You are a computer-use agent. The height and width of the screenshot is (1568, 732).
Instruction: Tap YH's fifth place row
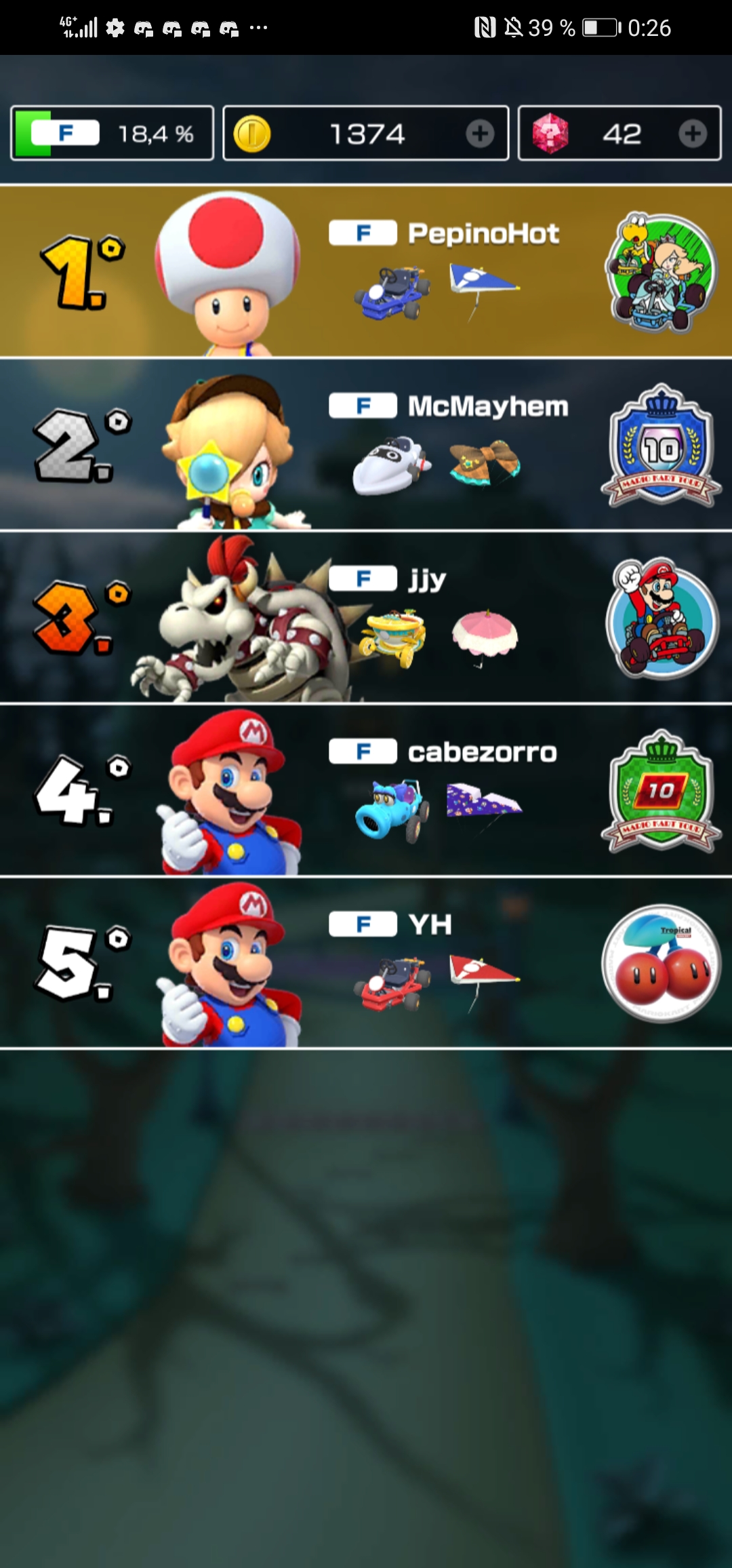[366, 963]
